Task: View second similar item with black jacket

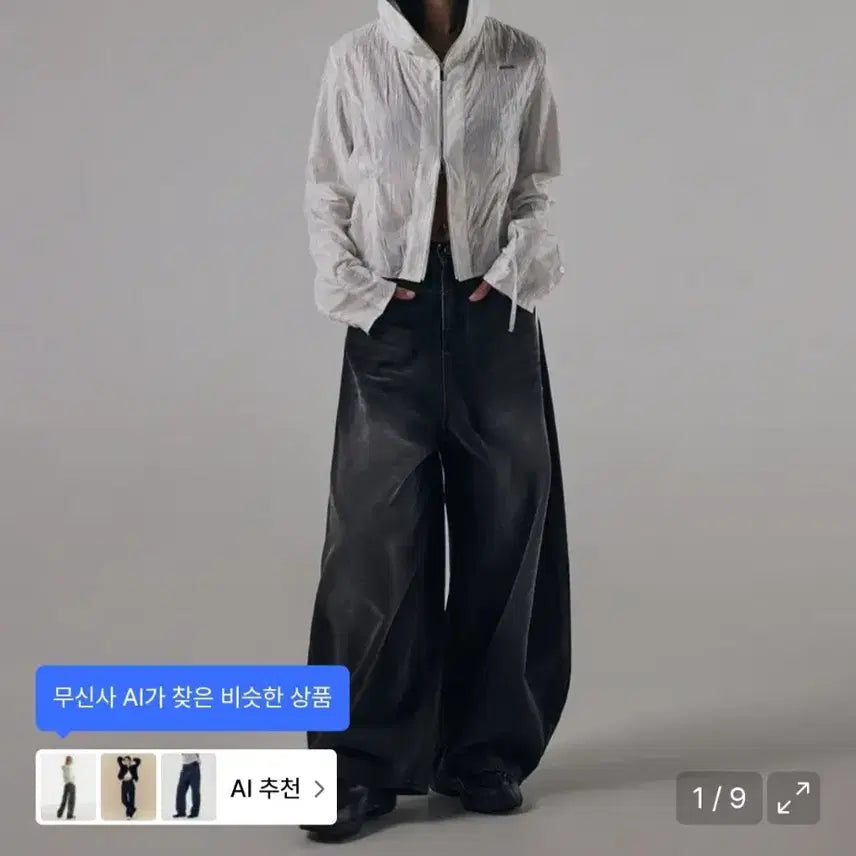Action: (128, 788)
